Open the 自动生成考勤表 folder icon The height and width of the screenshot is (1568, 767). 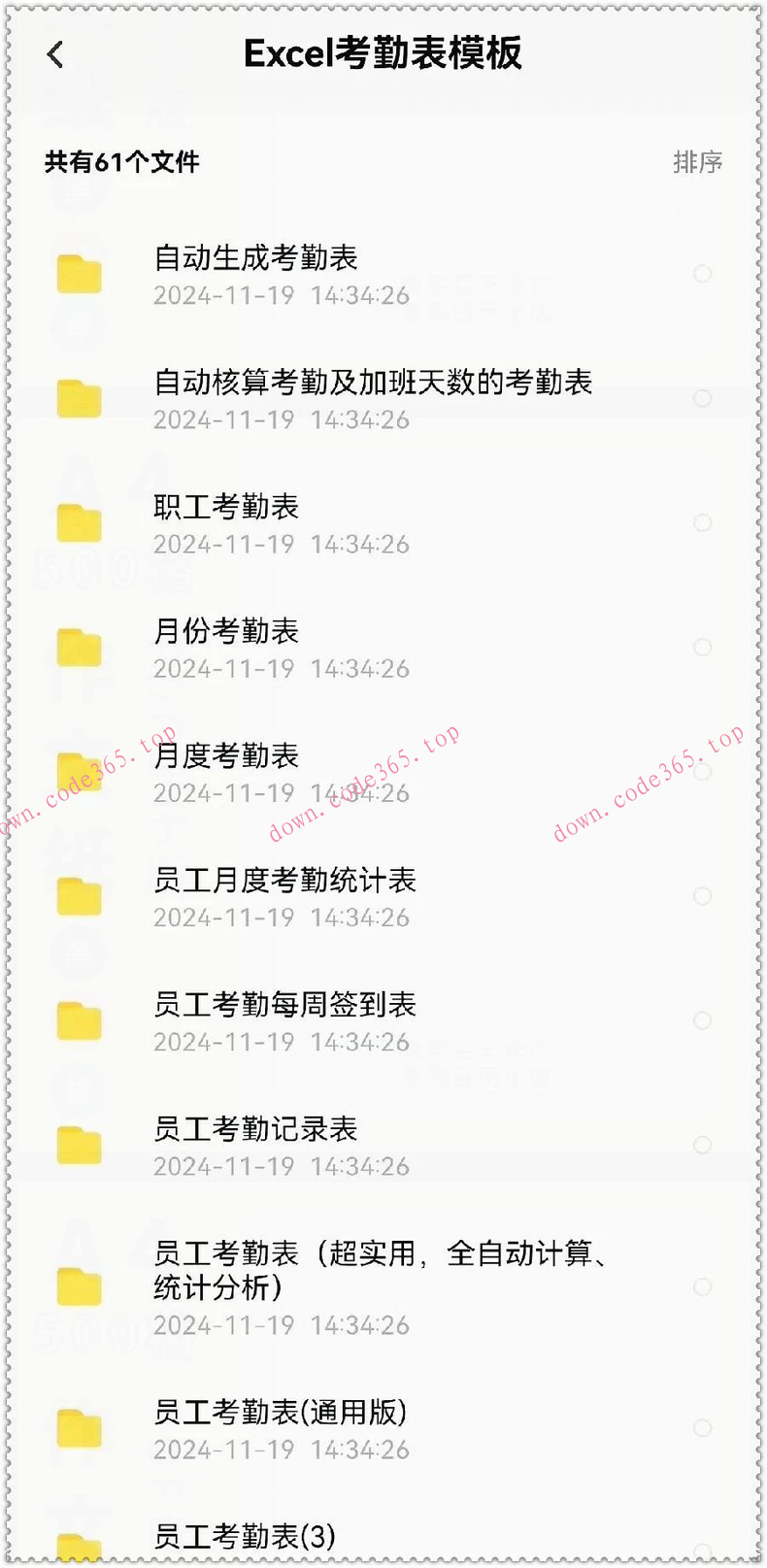[x=79, y=274]
